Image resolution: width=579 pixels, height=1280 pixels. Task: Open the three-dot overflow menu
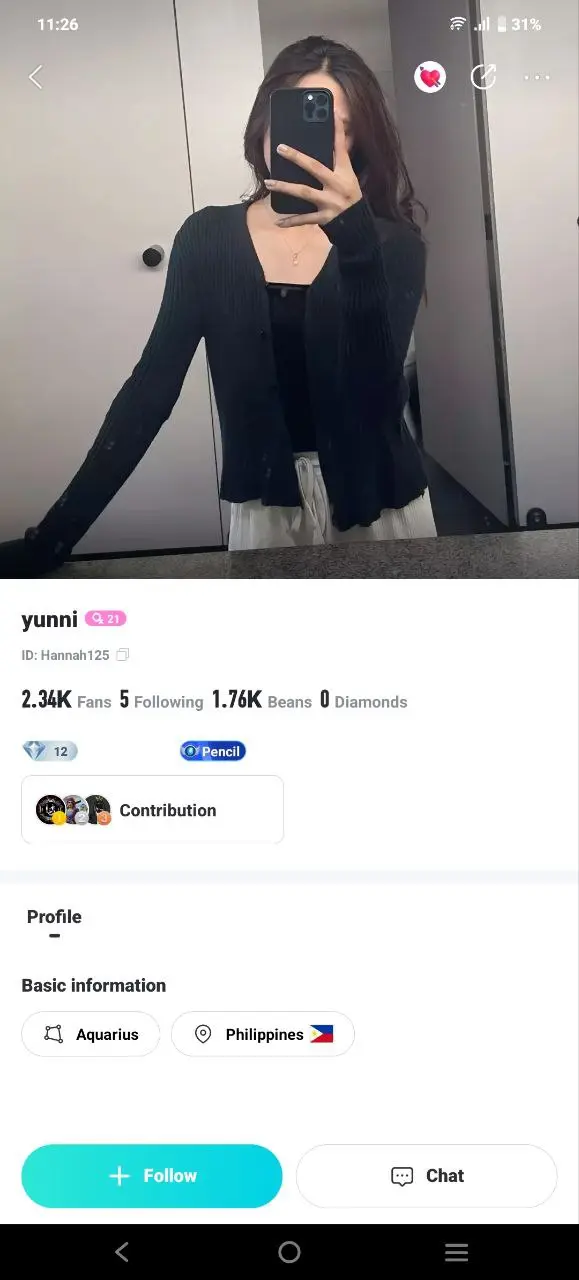537,77
